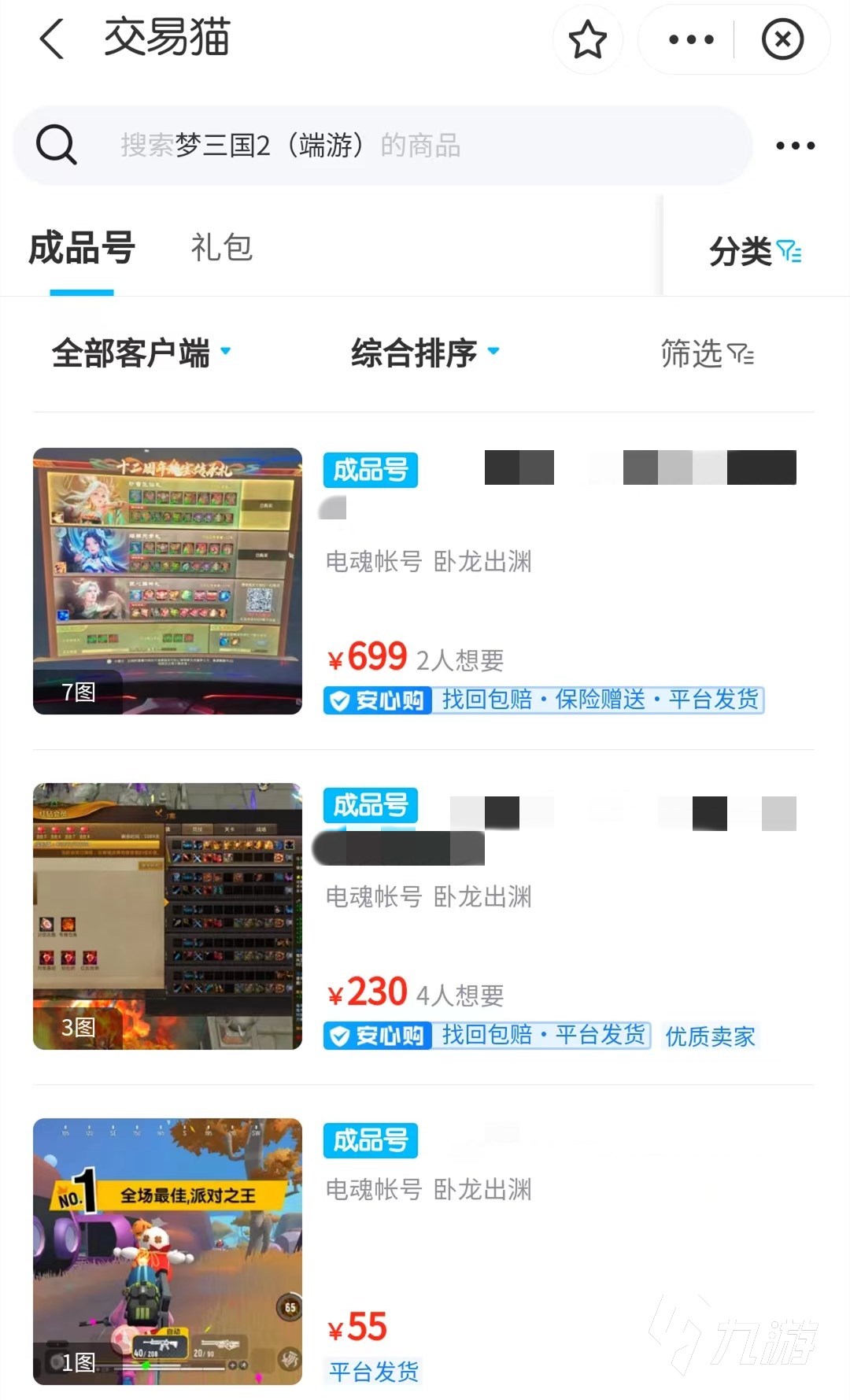Select the 成品号 tab
850x1400 pixels.
point(82,248)
